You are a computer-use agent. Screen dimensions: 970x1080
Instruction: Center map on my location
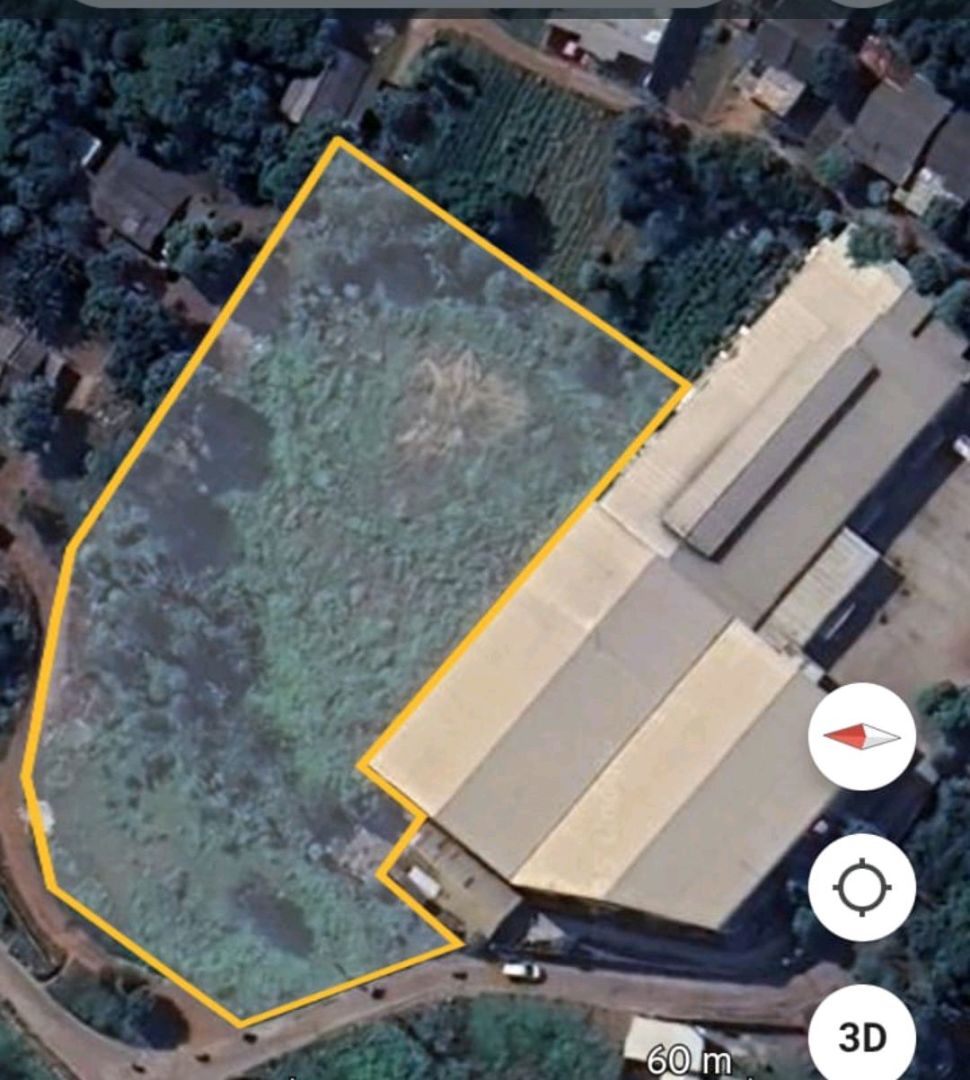tap(861, 887)
